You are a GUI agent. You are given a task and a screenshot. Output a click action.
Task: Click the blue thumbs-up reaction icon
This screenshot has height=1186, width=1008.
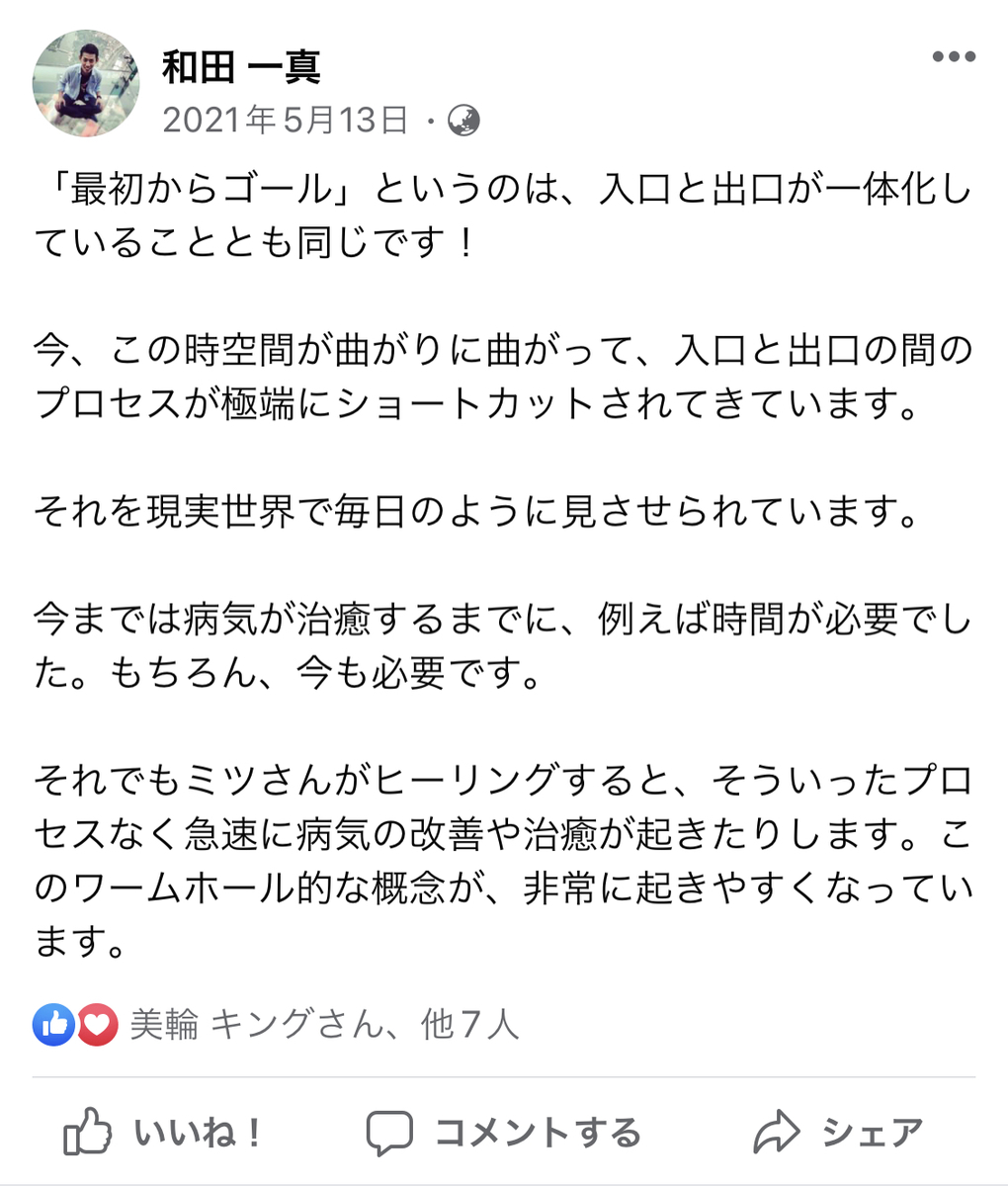pyautogui.click(x=53, y=1026)
